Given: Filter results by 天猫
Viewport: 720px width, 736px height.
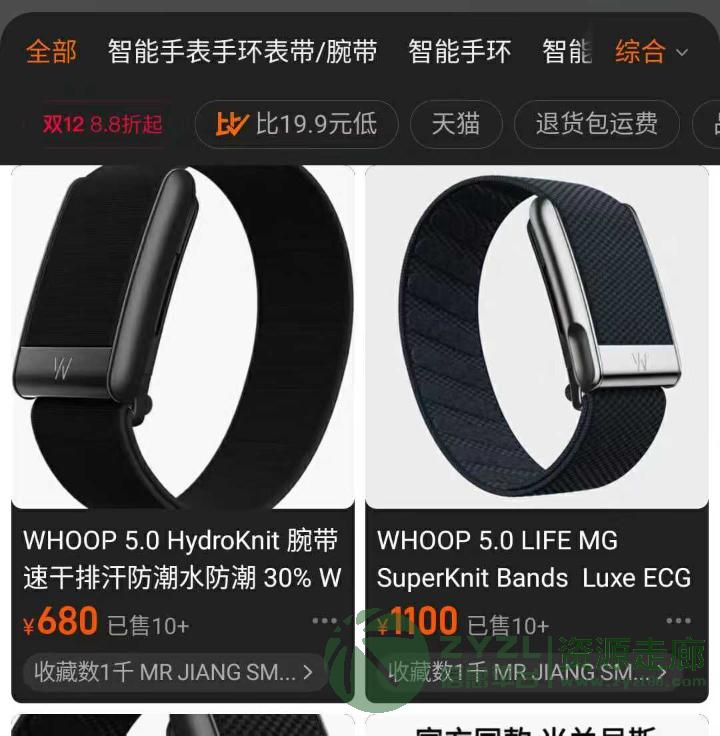Looking at the screenshot, I should (x=455, y=124).
